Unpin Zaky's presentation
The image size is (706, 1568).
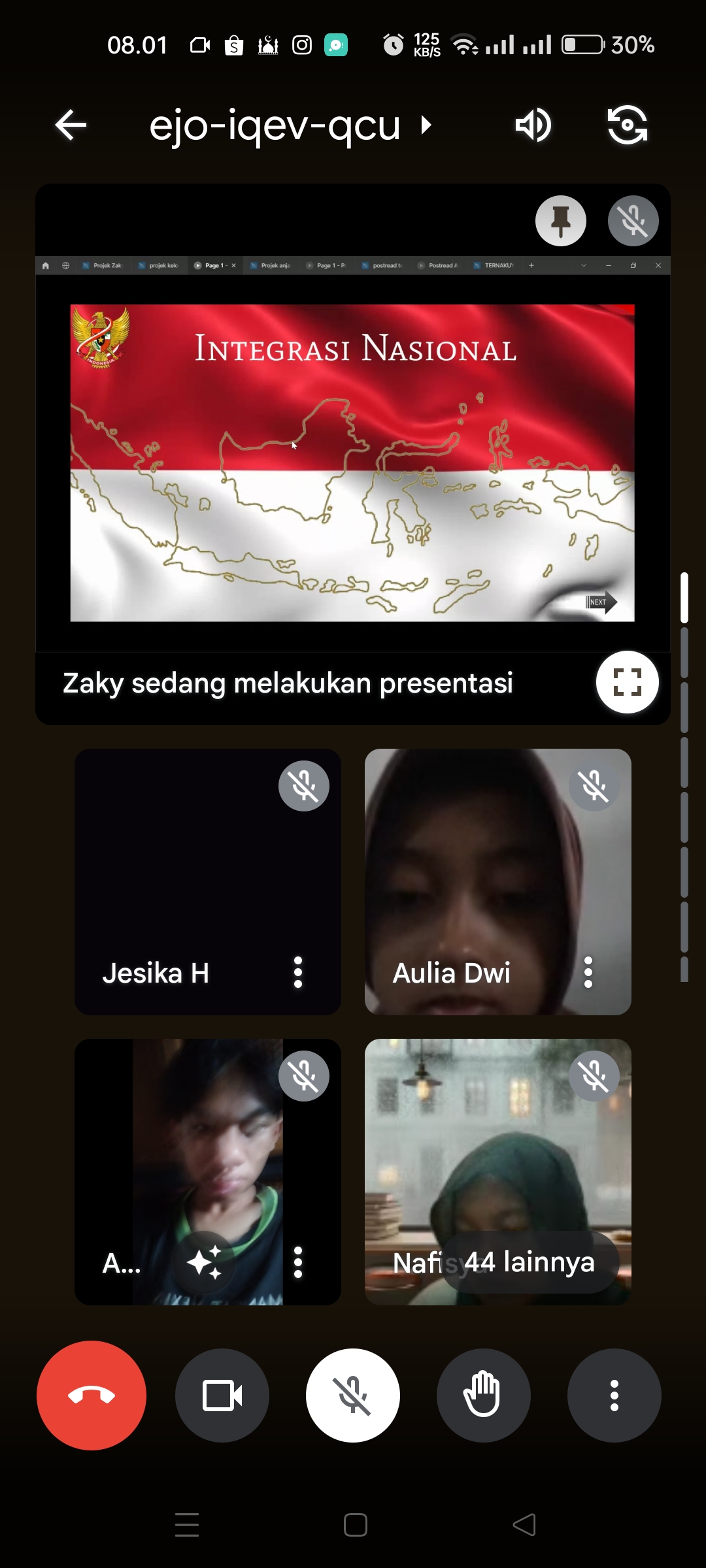pyautogui.click(x=560, y=221)
